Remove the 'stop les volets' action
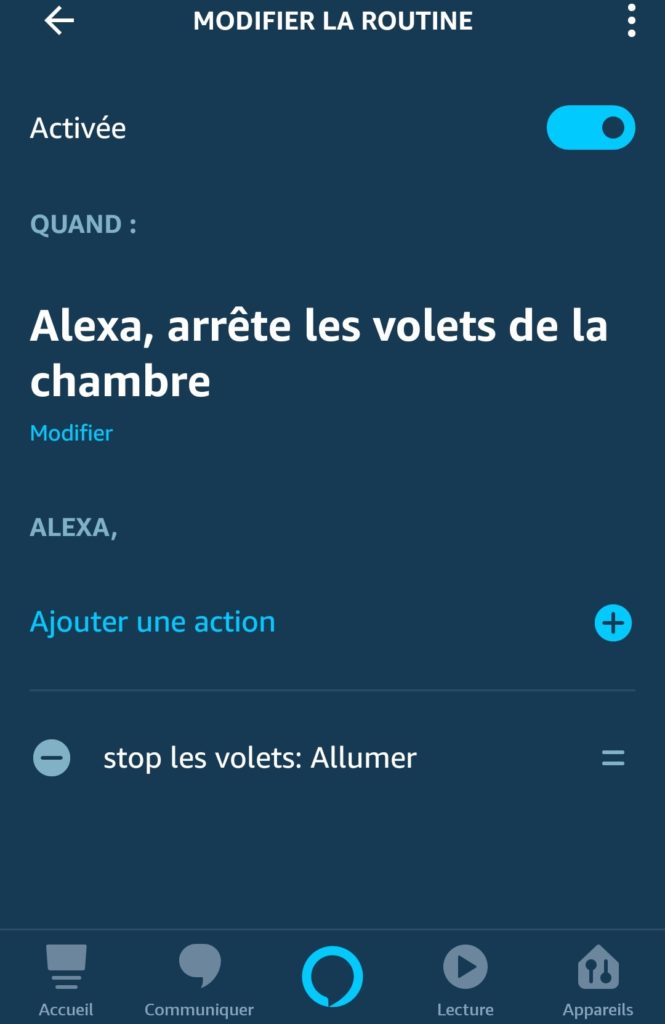665x1024 pixels. tap(52, 758)
